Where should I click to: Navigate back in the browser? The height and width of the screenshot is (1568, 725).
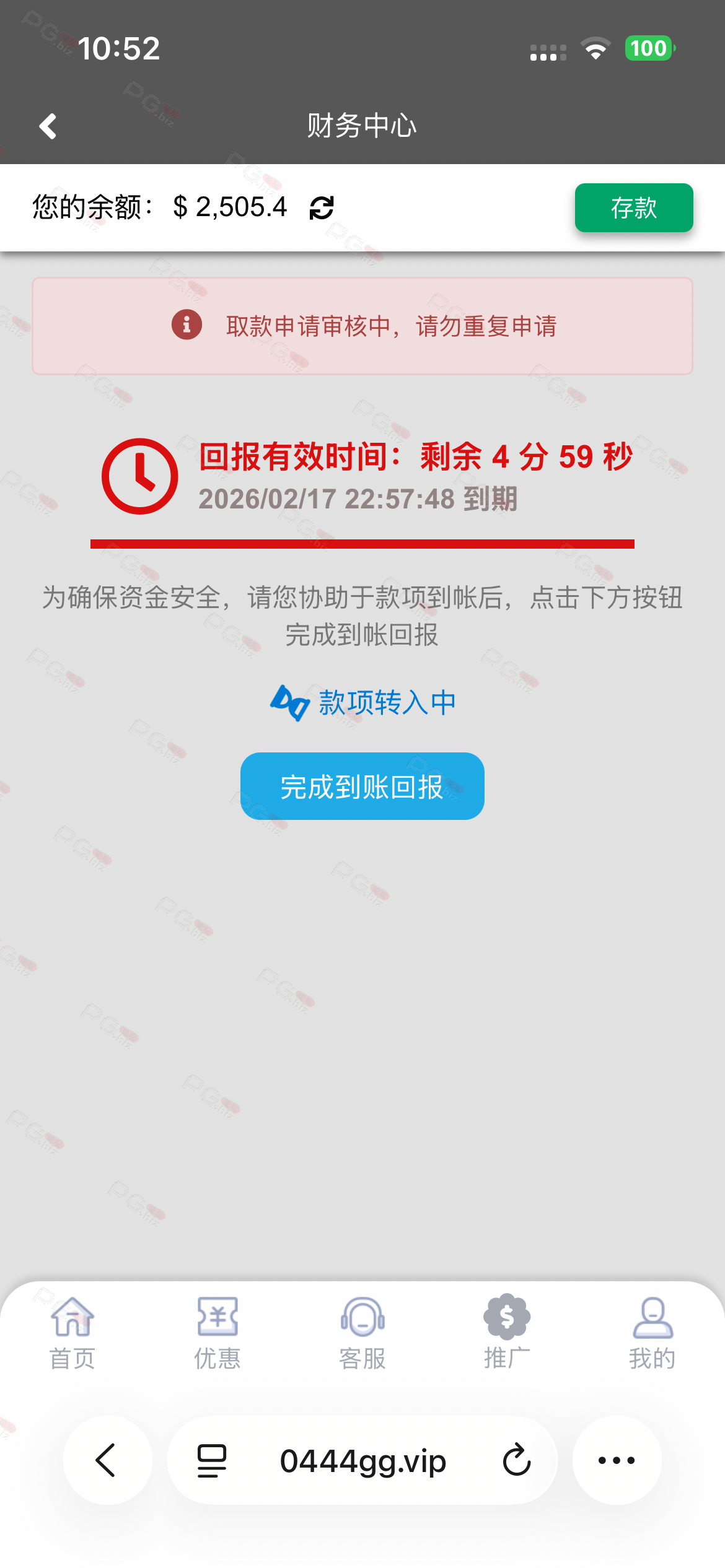pyautogui.click(x=107, y=1460)
